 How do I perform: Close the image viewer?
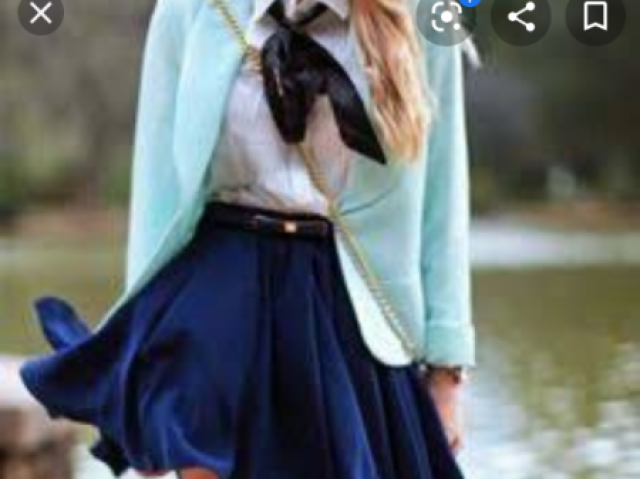click(x=41, y=14)
